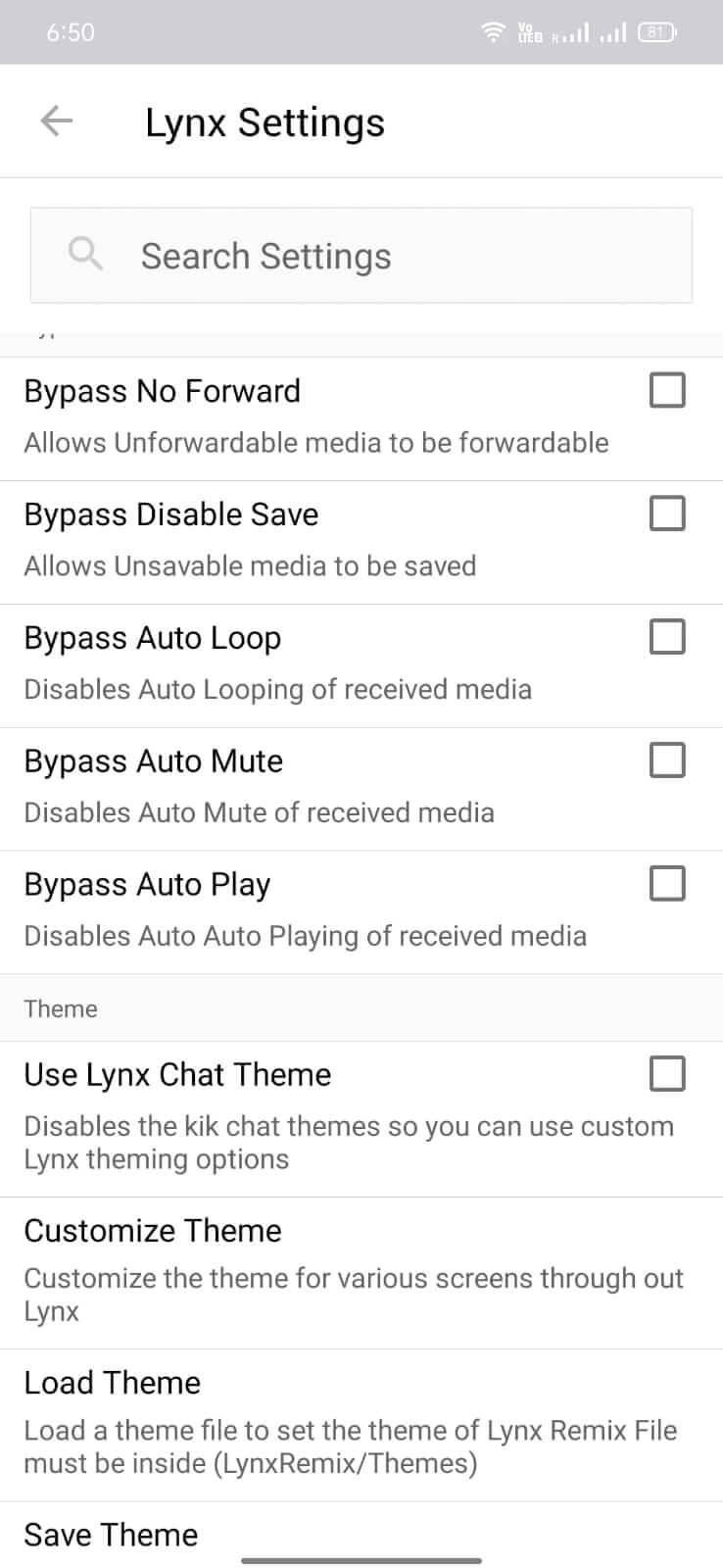The height and width of the screenshot is (1568, 723).
Task: Click the VoLTE indicator in status bar
Action: tap(529, 30)
